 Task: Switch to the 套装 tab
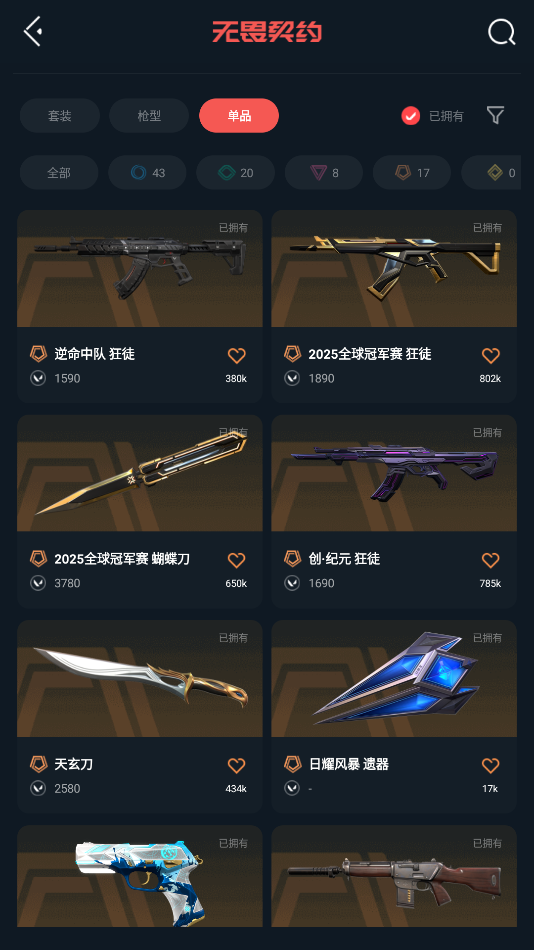pos(59,115)
